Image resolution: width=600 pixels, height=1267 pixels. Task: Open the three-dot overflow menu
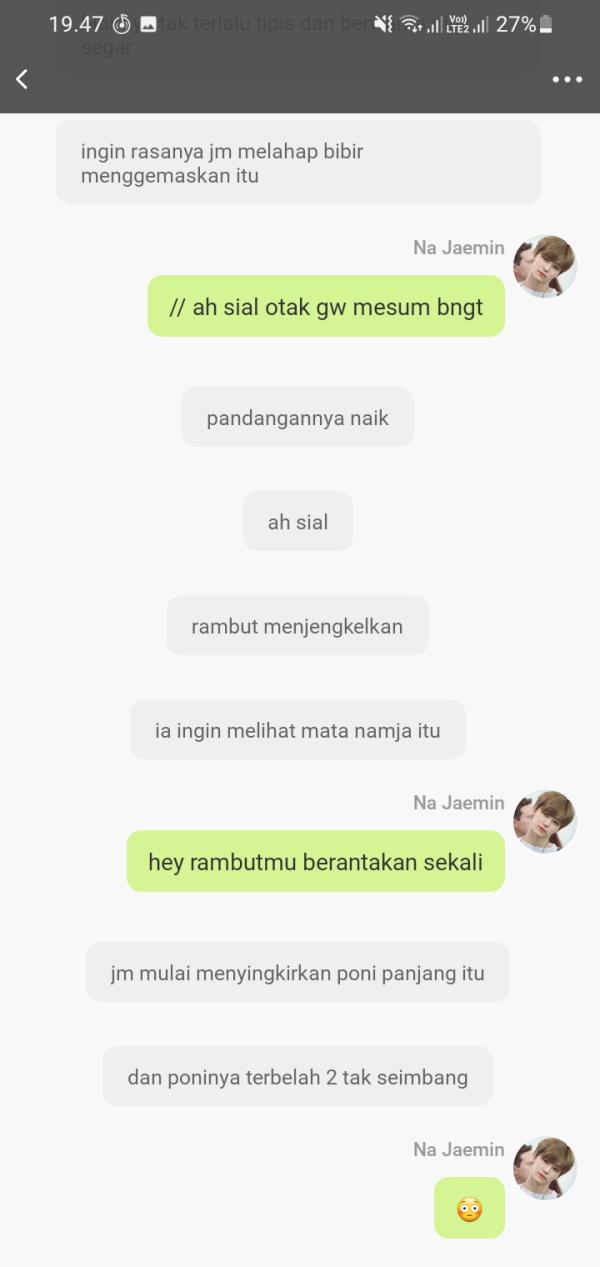point(567,80)
